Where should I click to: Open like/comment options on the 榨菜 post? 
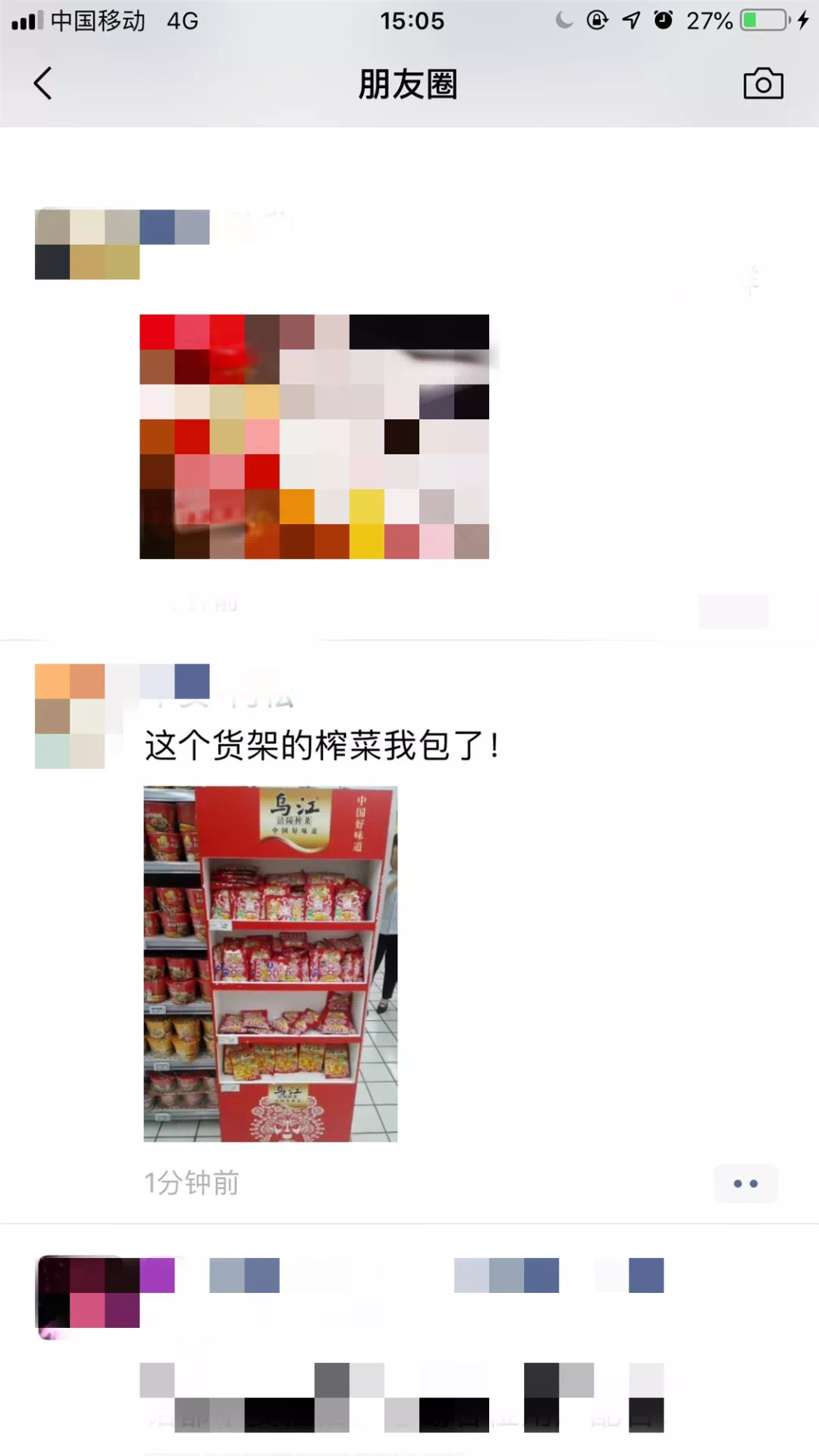click(x=745, y=1183)
